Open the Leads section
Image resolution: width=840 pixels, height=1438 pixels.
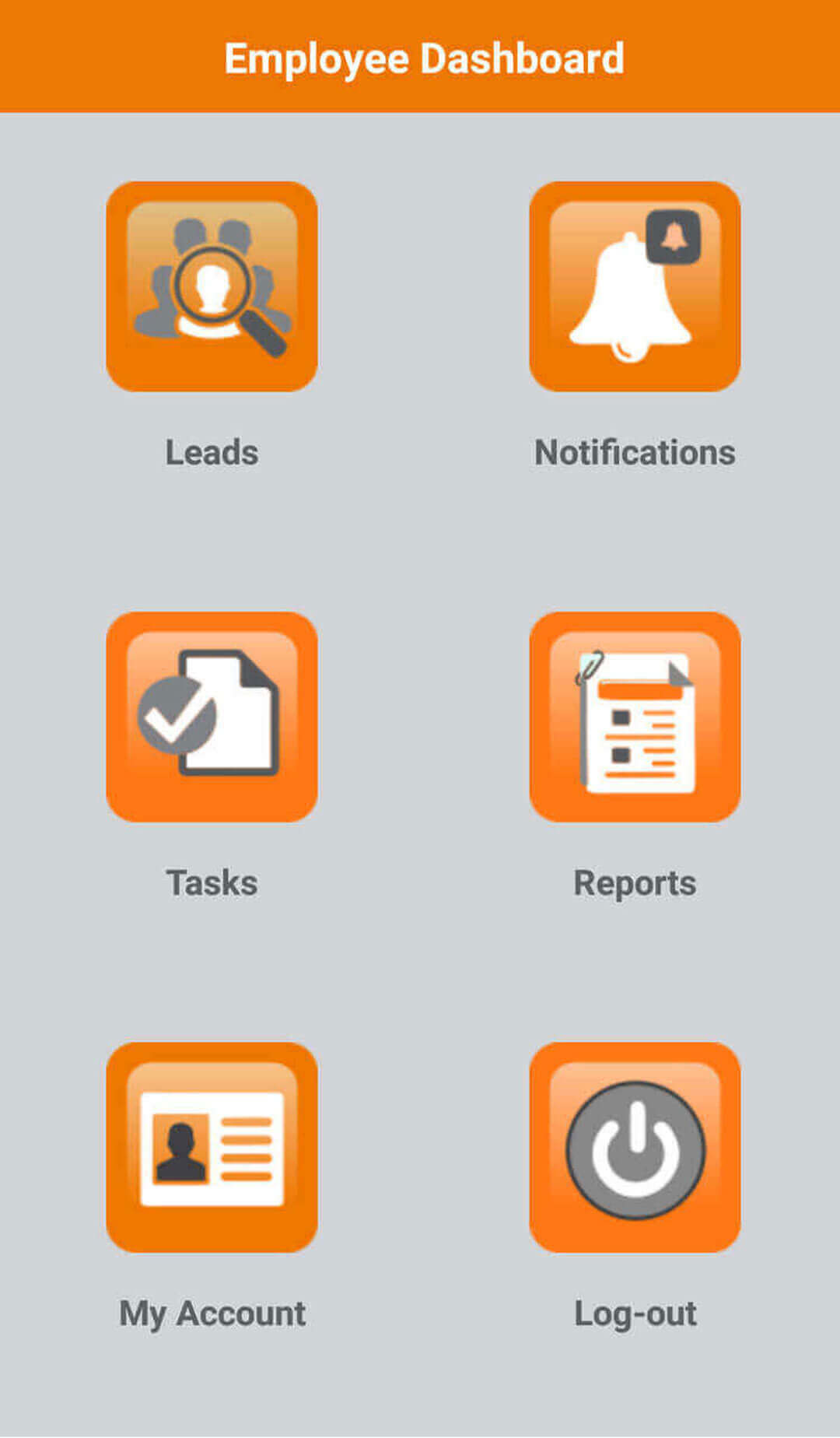(212, 286)
